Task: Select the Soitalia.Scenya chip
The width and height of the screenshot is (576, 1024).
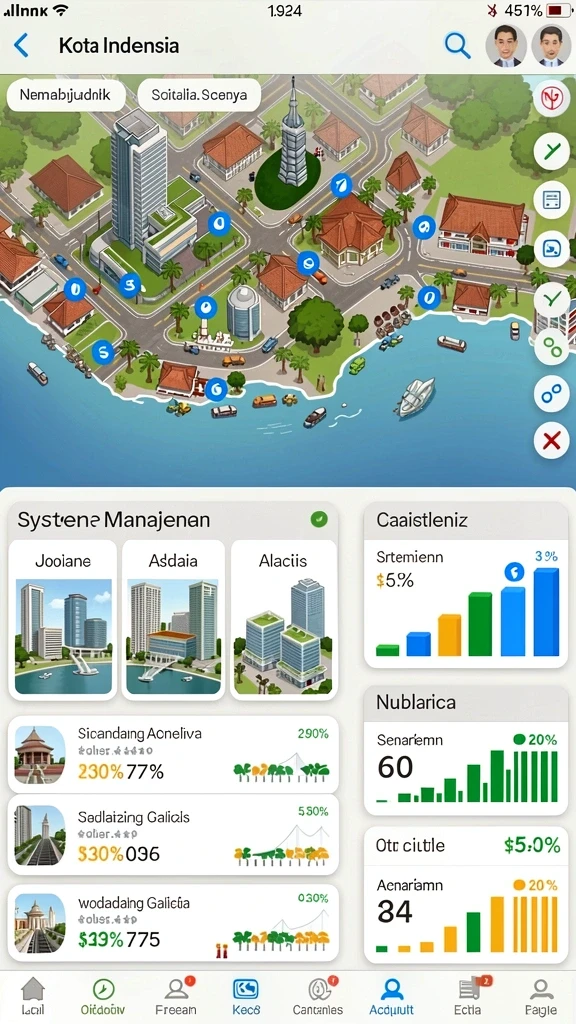Action: coord(199,95)
